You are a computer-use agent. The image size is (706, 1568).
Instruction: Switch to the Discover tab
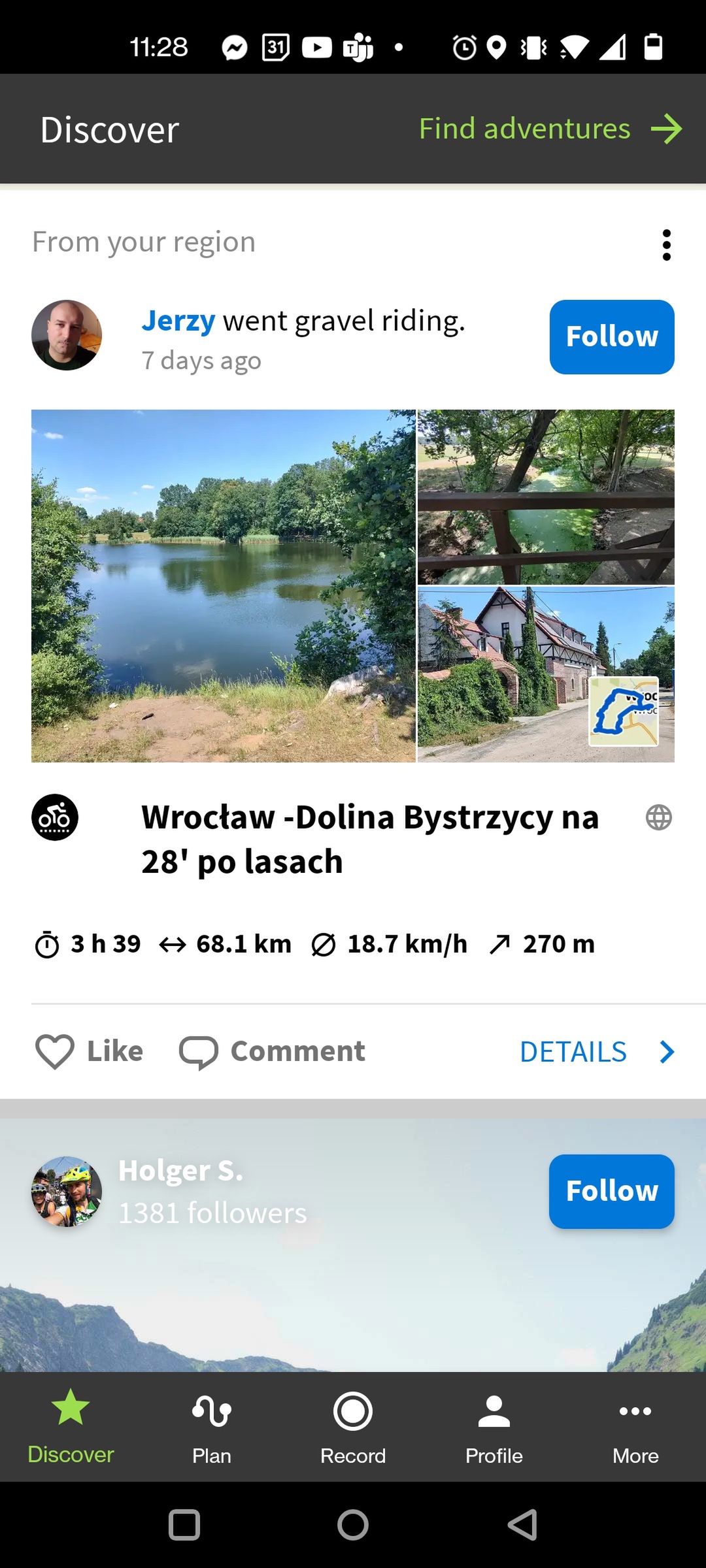71,1424
